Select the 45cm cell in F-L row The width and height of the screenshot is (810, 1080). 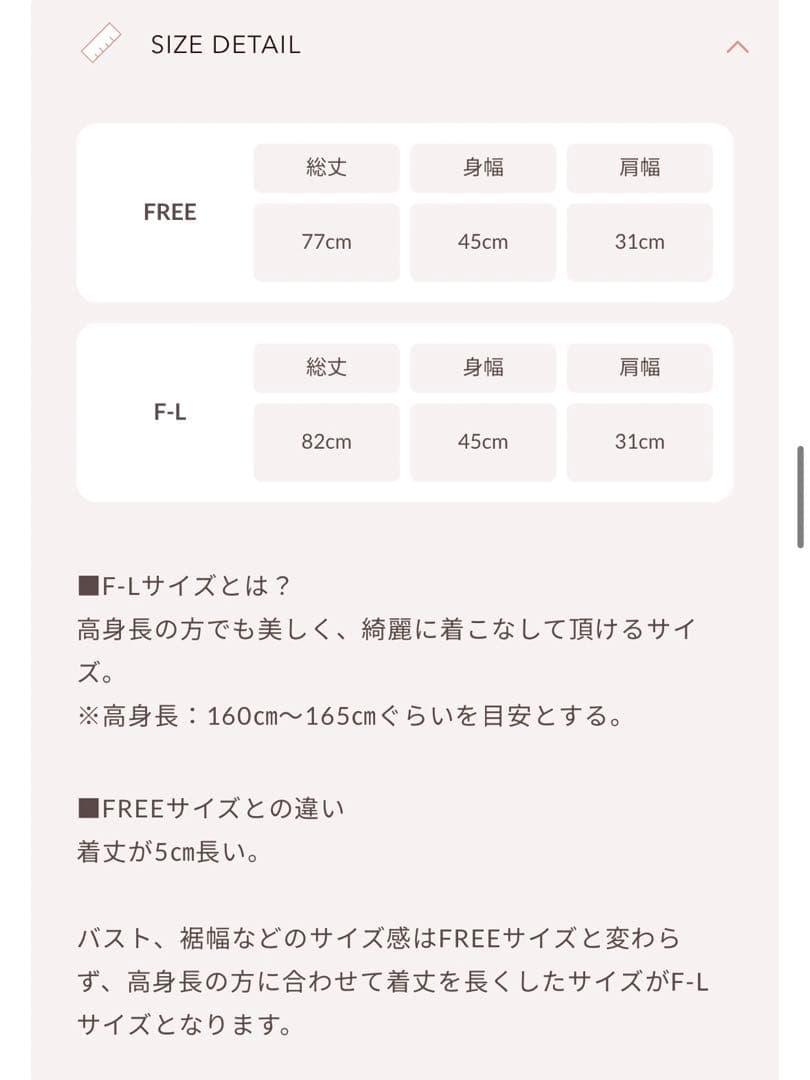pos(483,441)
